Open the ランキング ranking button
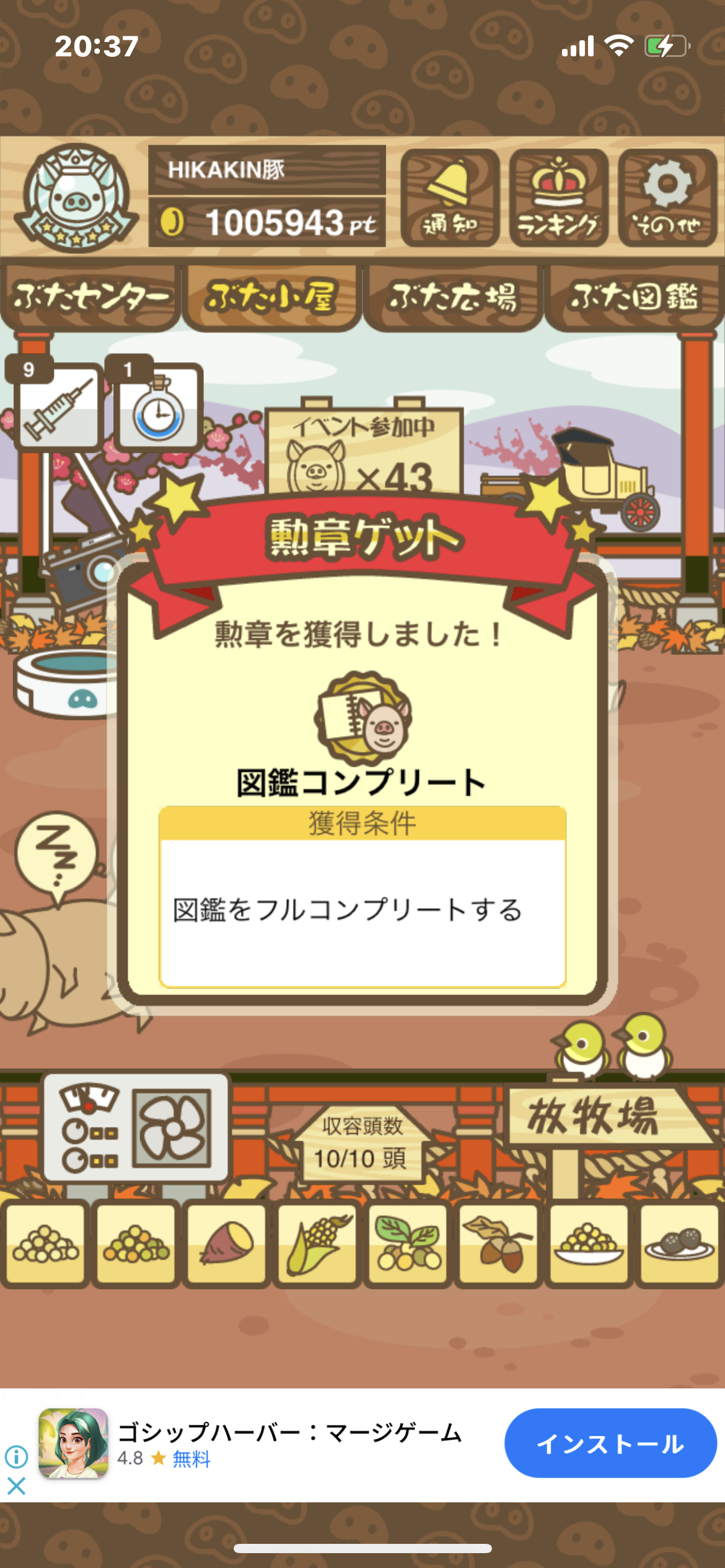Image resolution: width=725 pixels, height=1568 pixels. [558, 198]
